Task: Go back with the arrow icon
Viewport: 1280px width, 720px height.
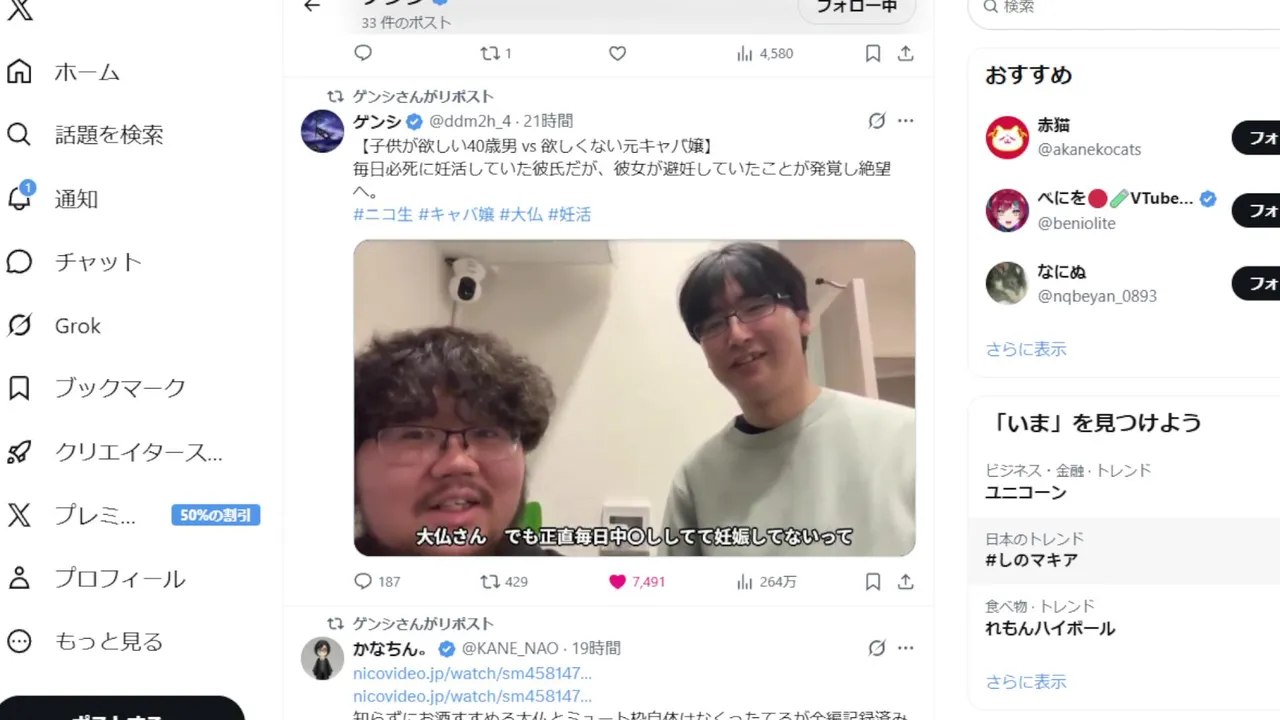Action: 312,6
